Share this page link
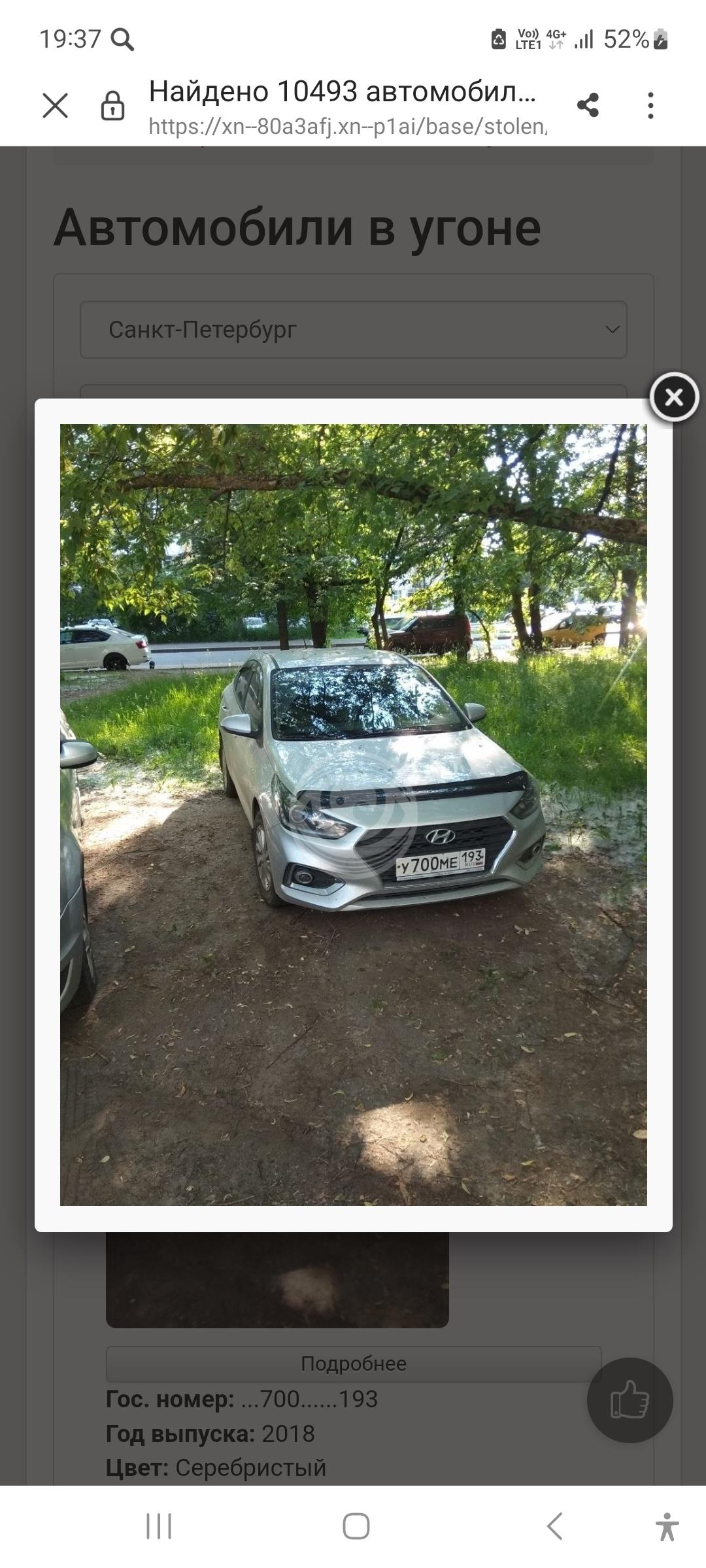This screenshot has height=1568, width=706. [588, 105]
